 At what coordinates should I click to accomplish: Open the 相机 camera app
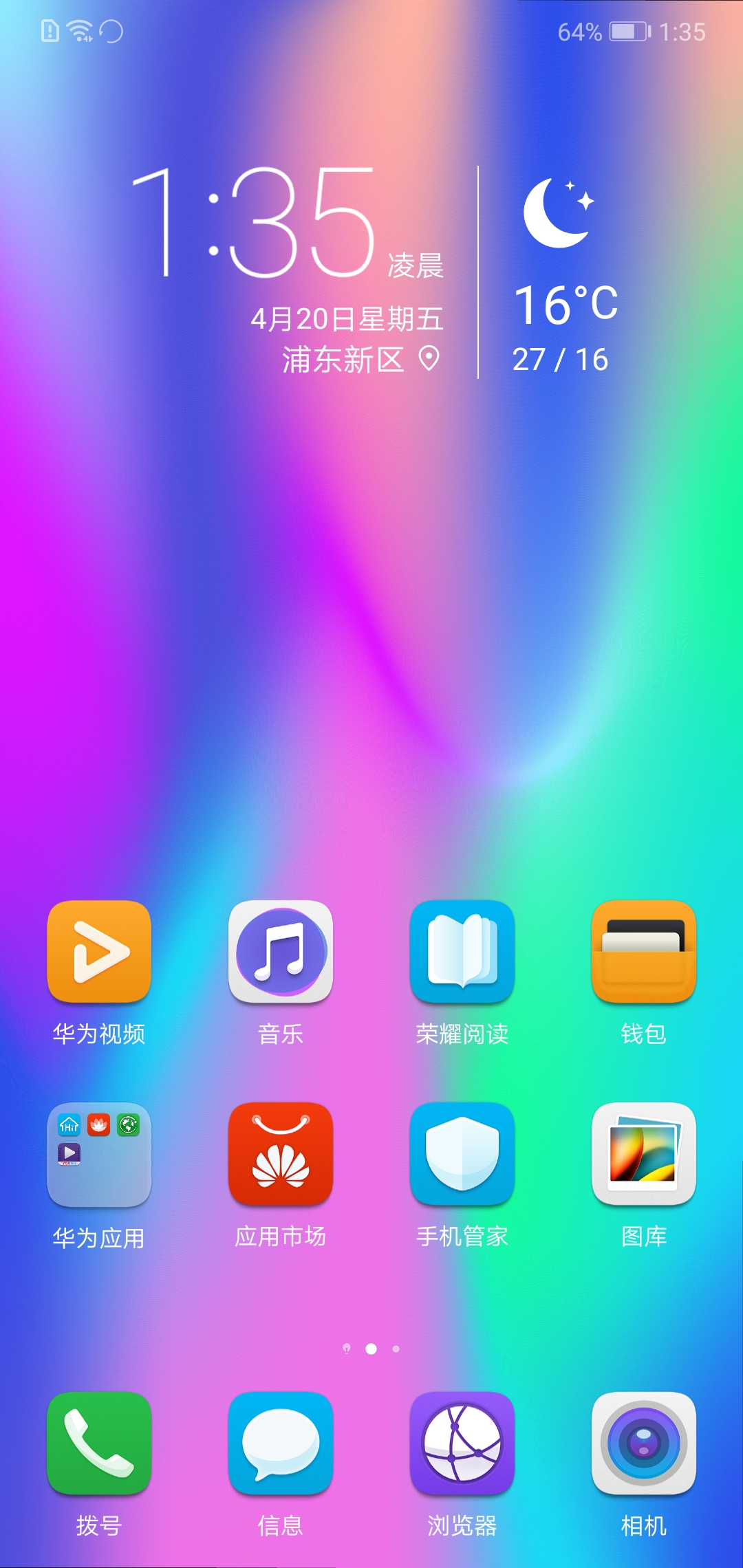pos(644,1444)
